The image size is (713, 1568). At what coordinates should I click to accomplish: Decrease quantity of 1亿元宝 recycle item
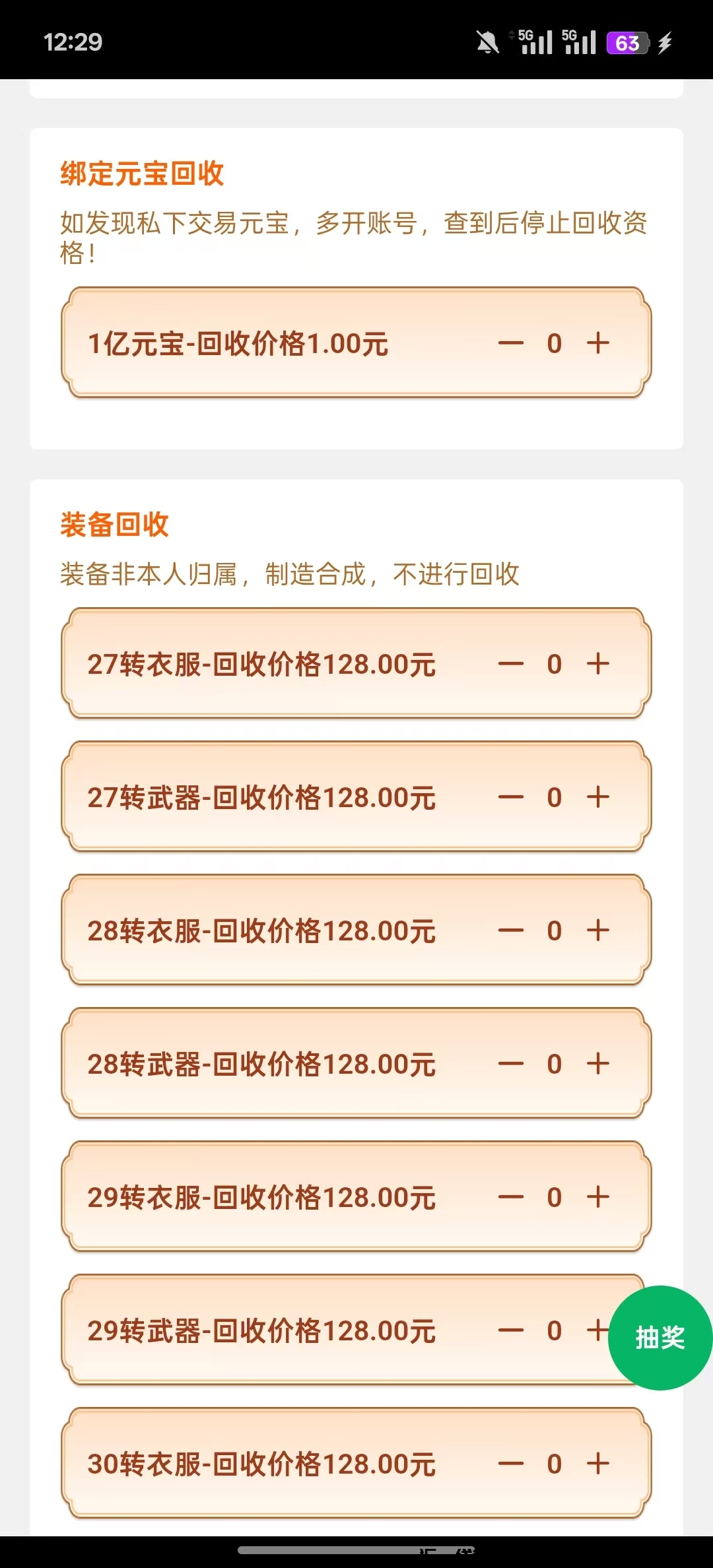[510, 344]
